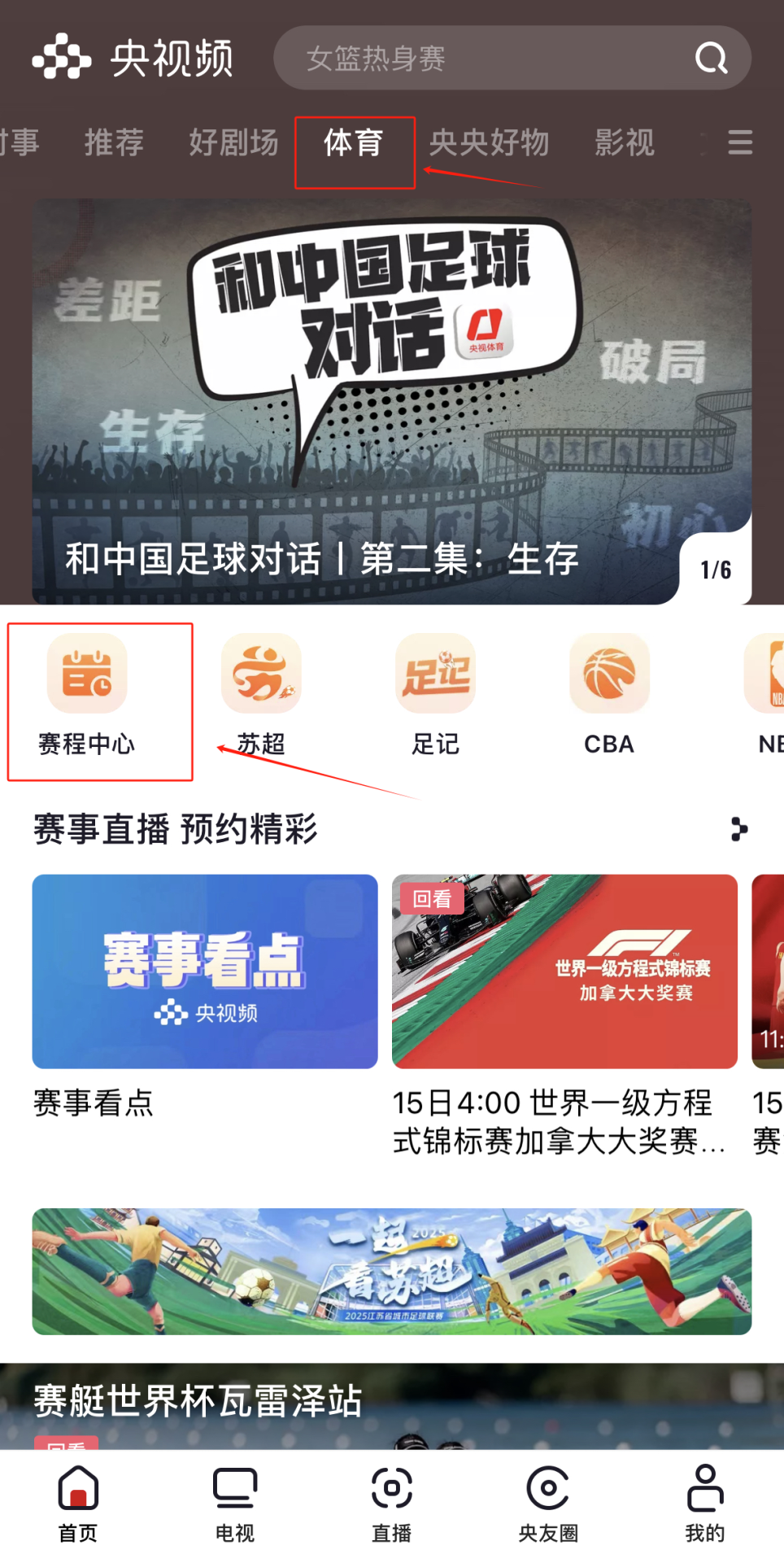Select the 体育 tab
This screenshot has height=1563, width=784.
click(354, 144)
